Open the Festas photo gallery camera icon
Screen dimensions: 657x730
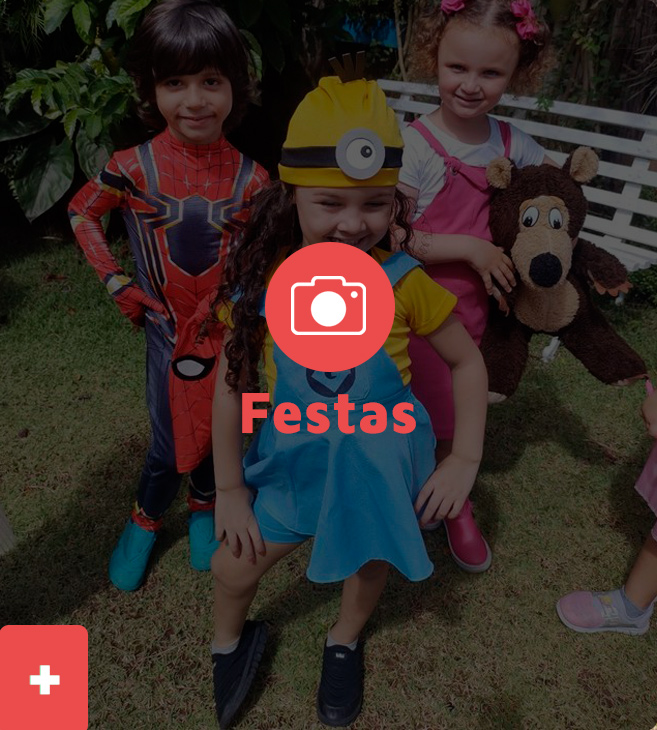[329, 306]
